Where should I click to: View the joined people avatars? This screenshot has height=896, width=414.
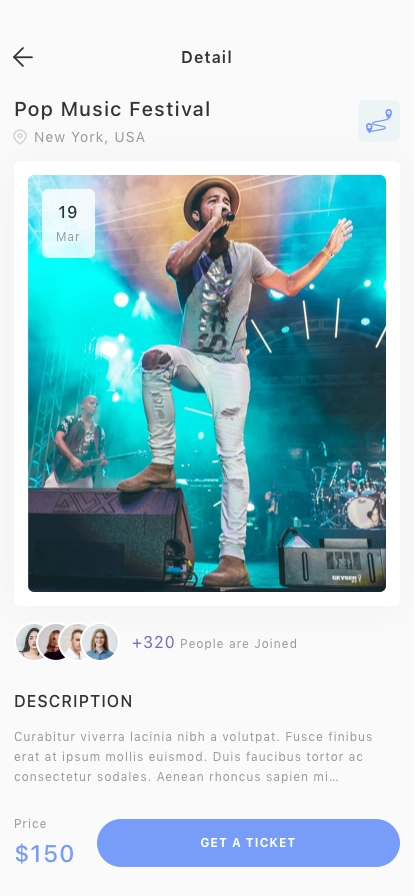[67, 642]
